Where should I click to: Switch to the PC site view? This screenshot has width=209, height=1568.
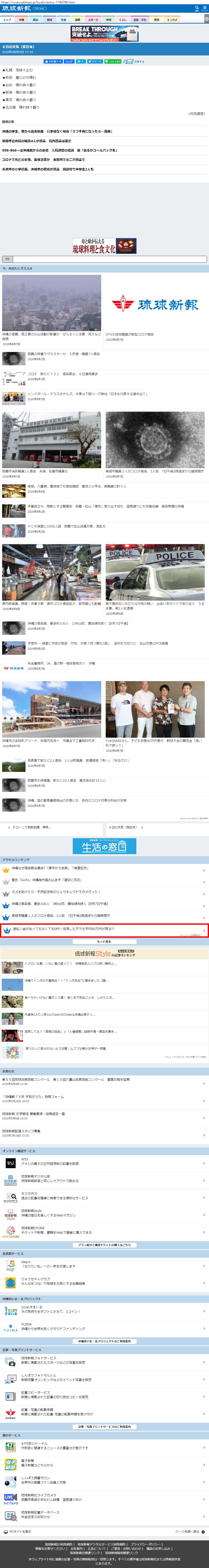tap(18, 1531)
